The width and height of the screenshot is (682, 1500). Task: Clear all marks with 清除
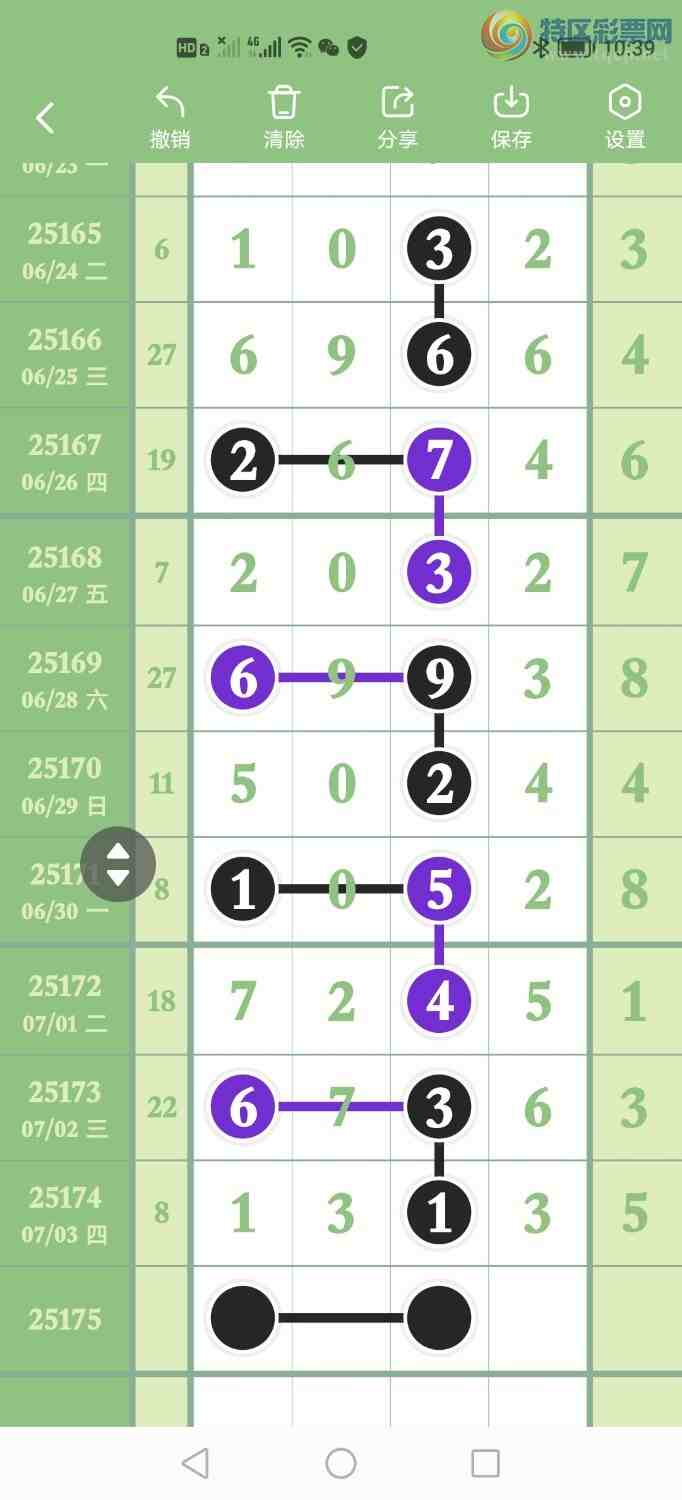point(284,118)
